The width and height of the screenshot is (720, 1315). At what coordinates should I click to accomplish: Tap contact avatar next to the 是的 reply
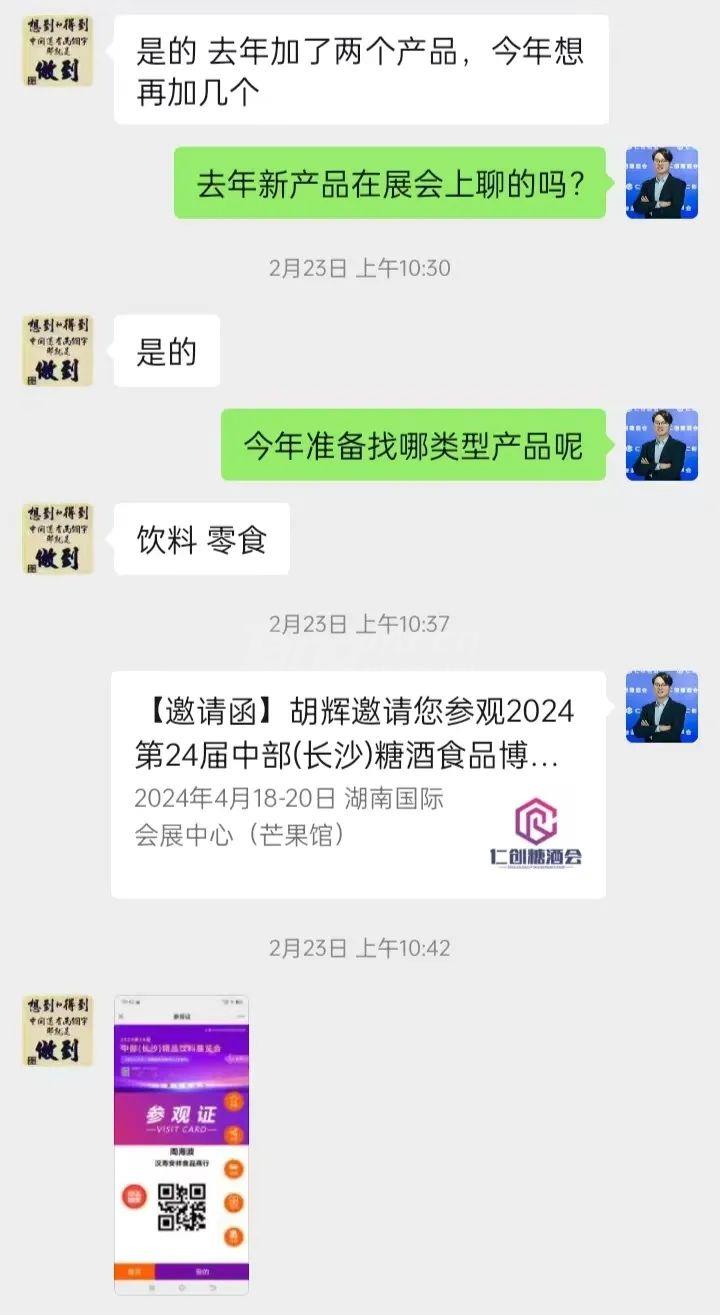[x=58, y=350]
